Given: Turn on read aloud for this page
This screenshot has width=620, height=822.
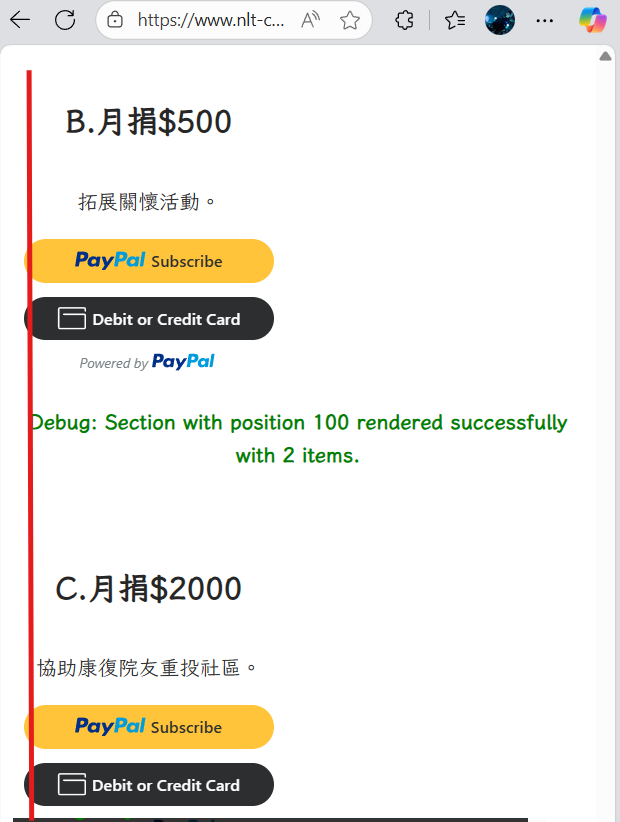Looking at the screenshot, I should 311,20.
